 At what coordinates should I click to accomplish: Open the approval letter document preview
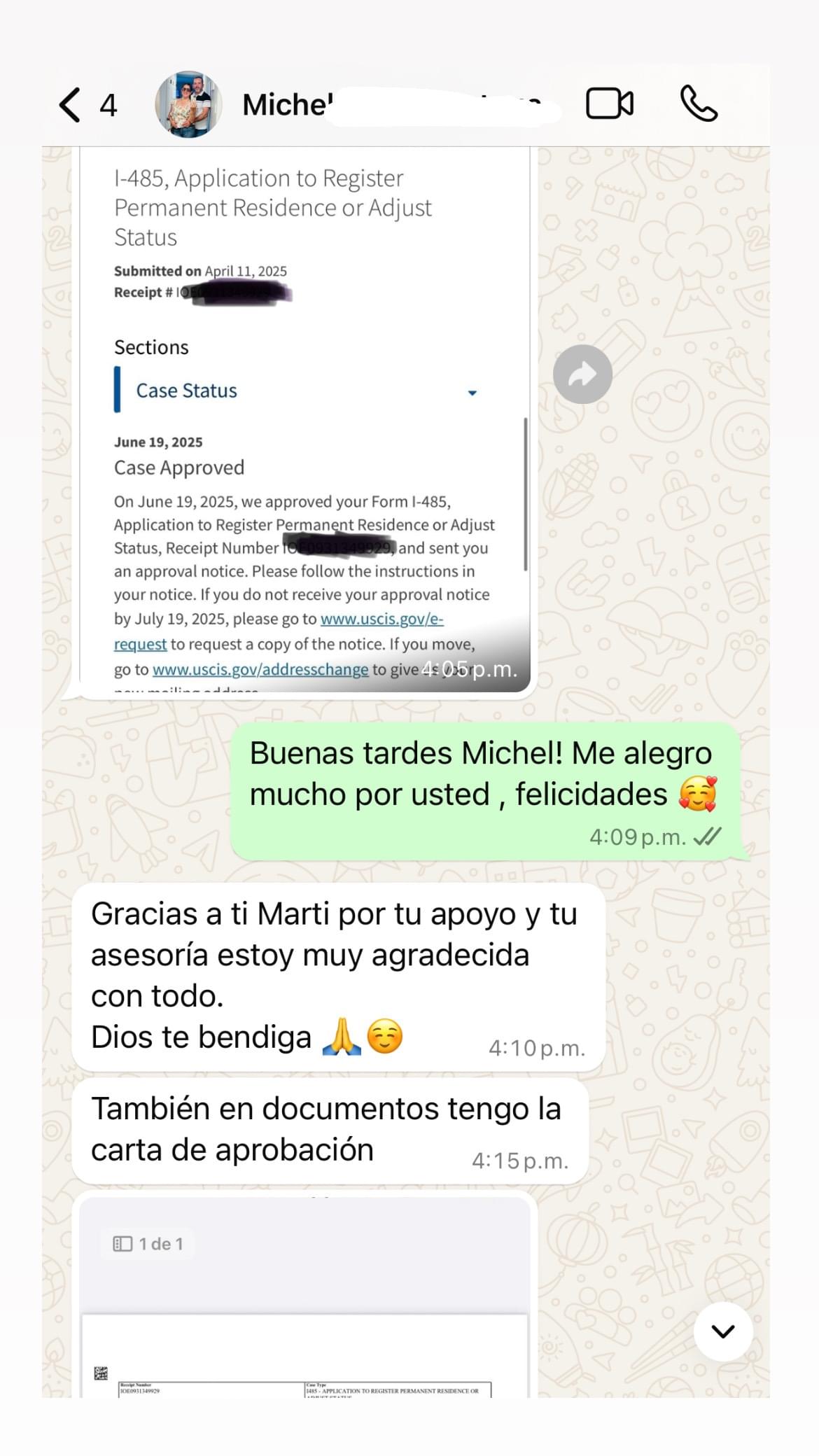tap(304, 1302)
